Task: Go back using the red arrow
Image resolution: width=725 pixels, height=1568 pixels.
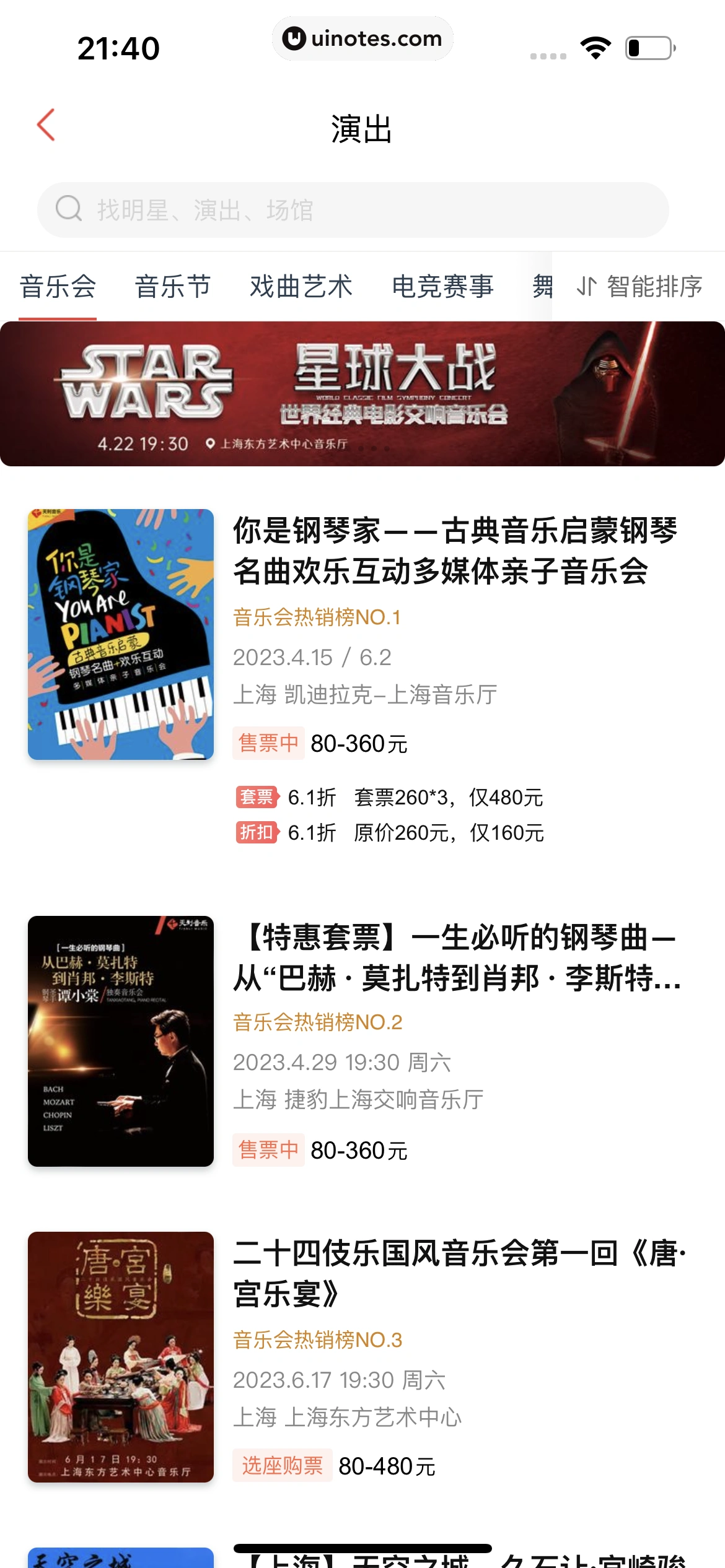Action: pos(46,125)
